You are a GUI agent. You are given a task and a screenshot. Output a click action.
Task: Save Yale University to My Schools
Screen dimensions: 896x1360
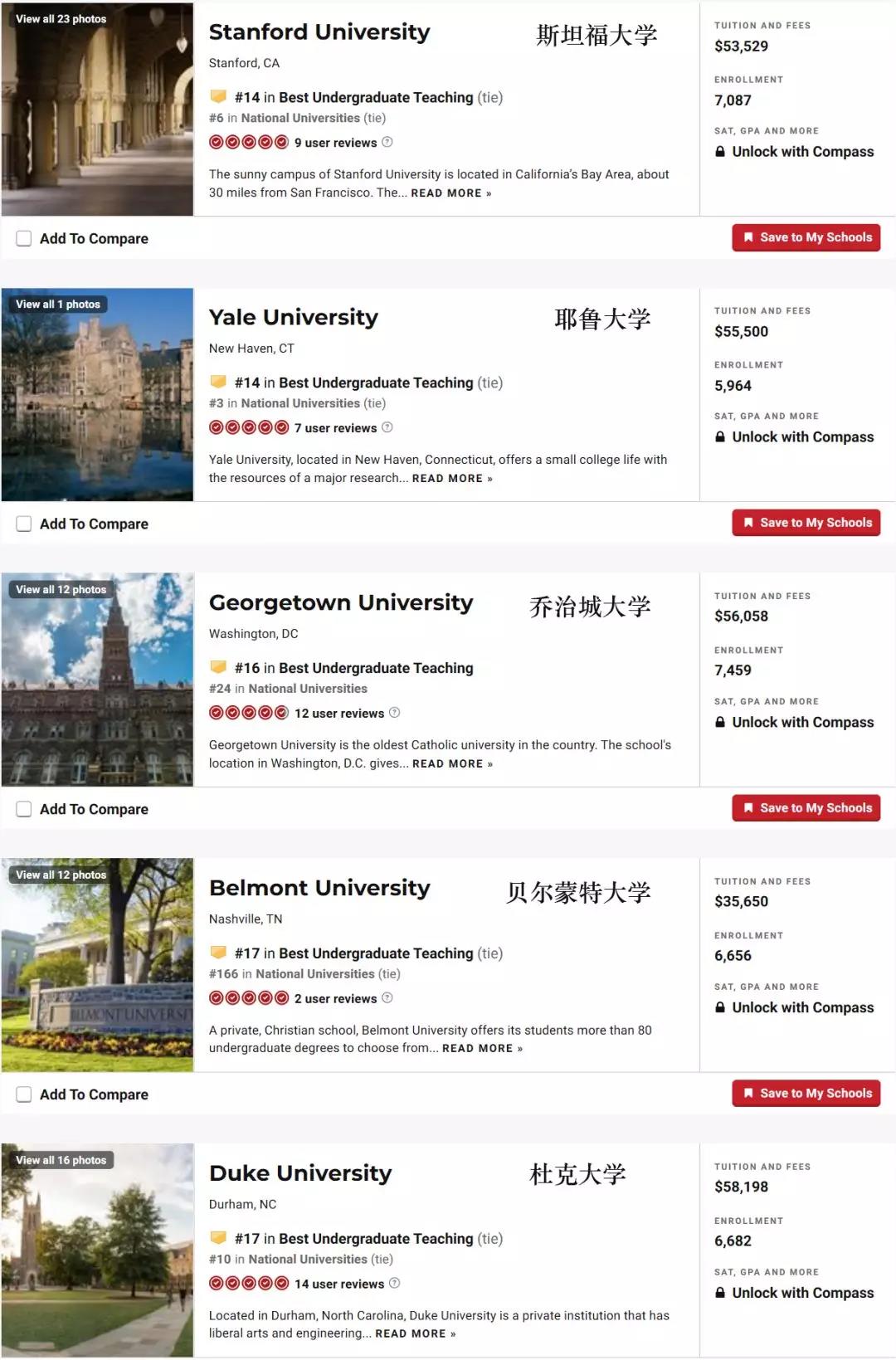click(806, 523)
